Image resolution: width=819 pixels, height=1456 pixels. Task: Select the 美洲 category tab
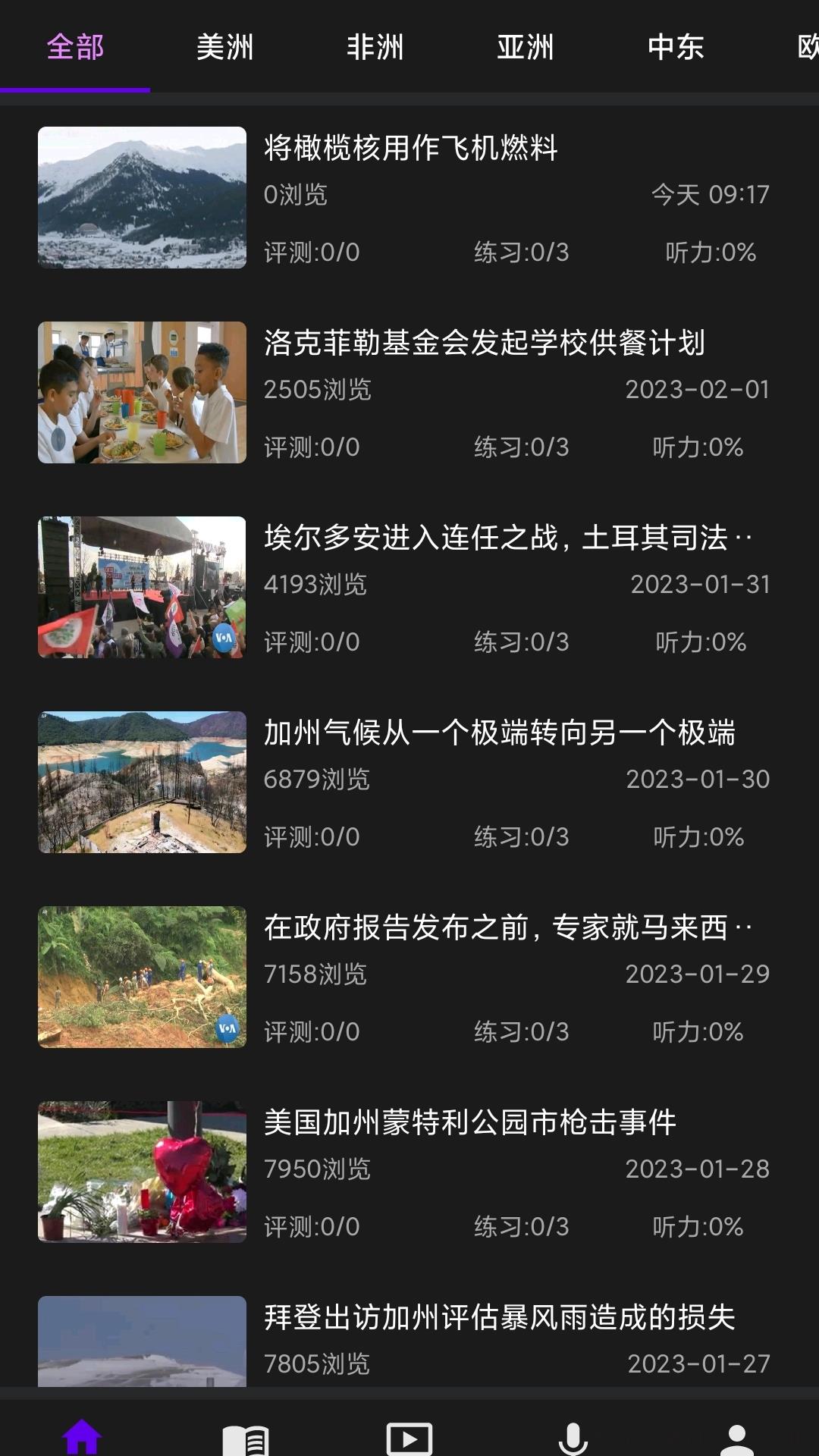(225, 47)
